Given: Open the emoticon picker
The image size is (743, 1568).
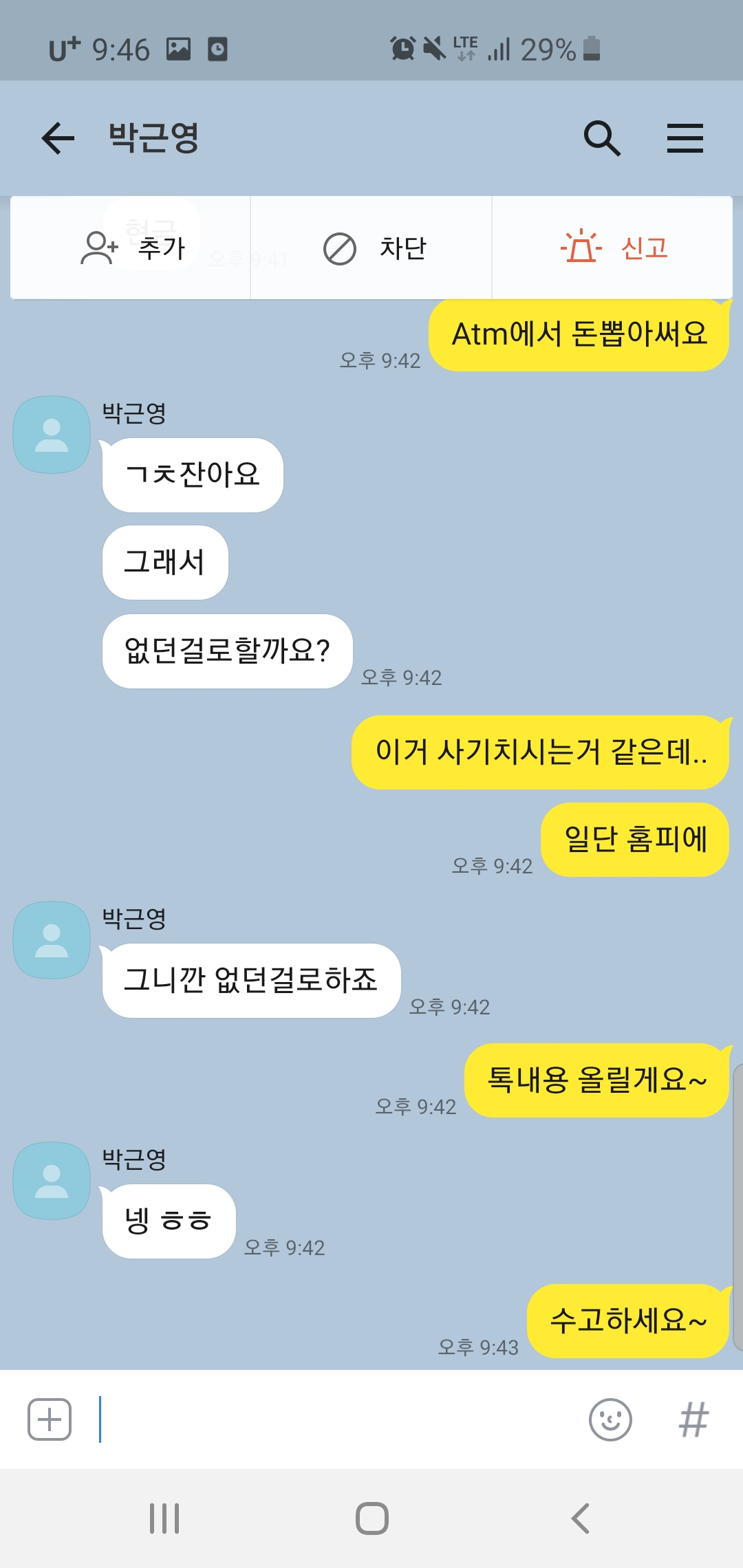Looking at the screenshot, I should (610, 1419).
